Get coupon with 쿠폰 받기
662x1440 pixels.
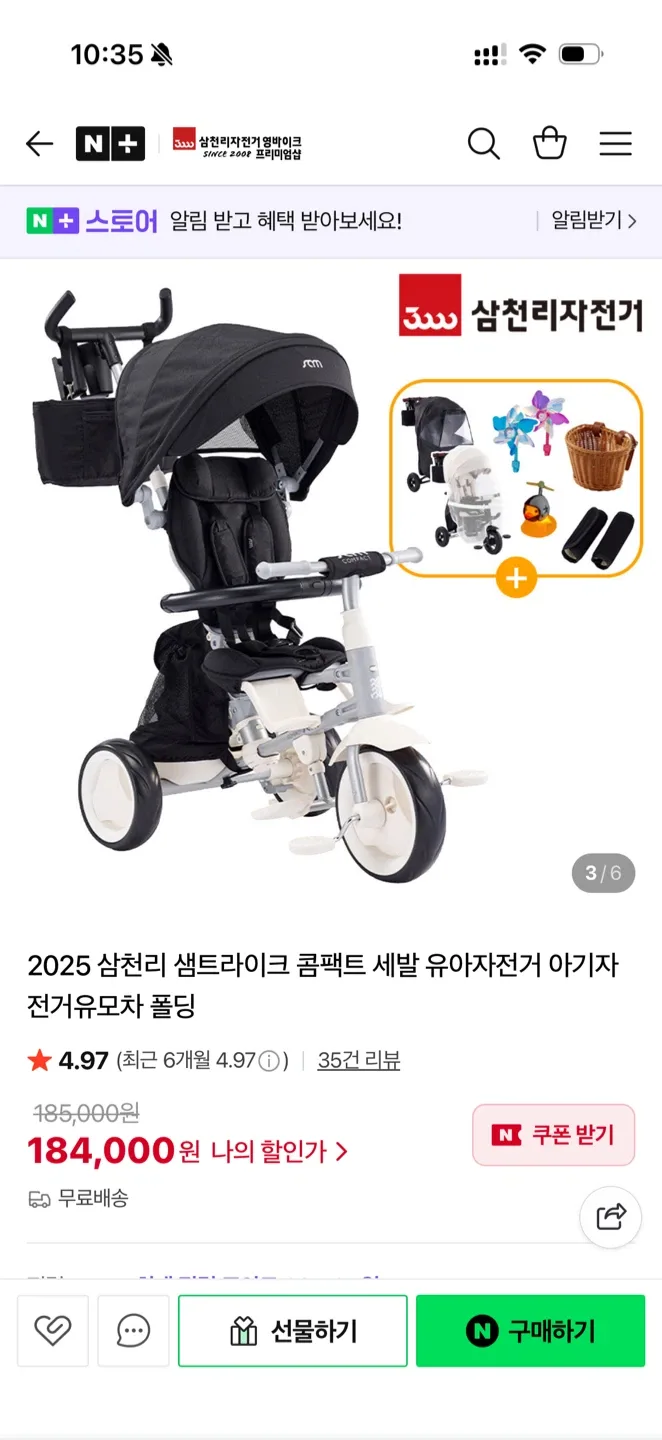point(553,1135)
